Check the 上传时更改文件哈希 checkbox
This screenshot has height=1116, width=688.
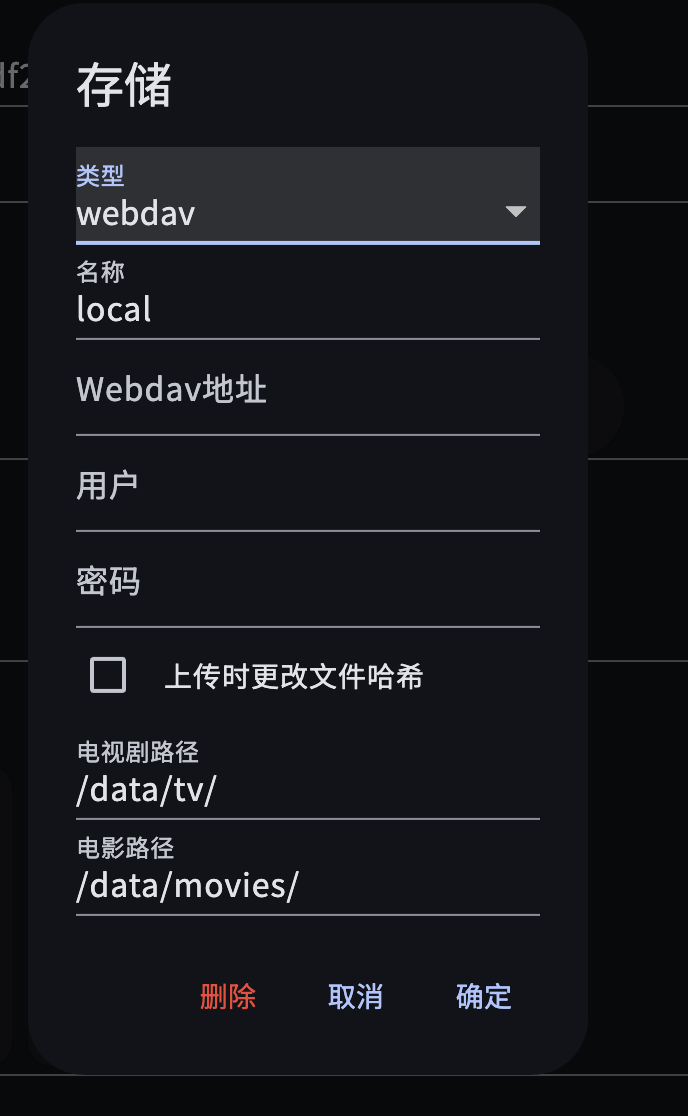pos(108,675)
